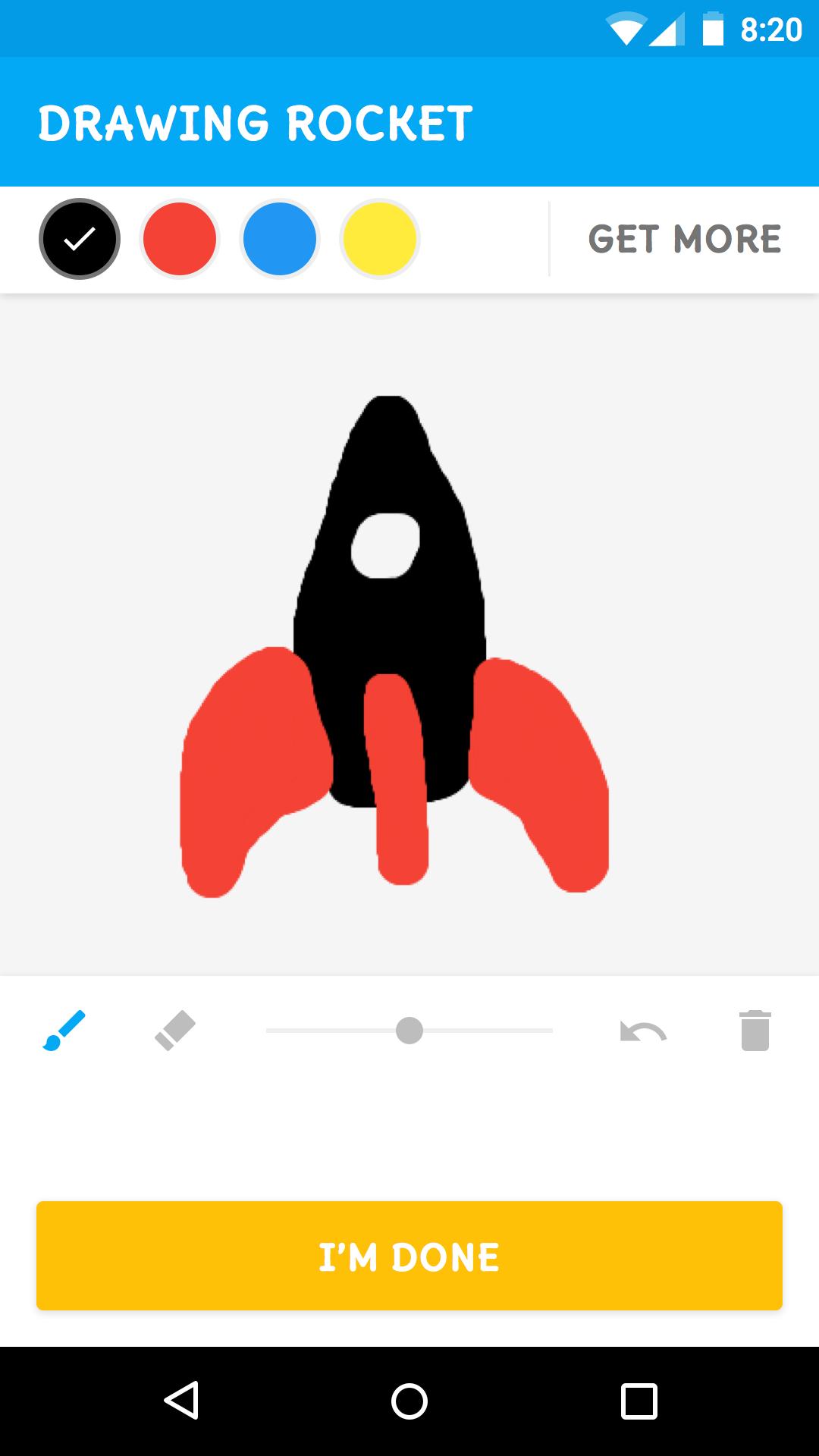Screen dimensions: 819x1456
Task: Tap GET MORE colors
Action: [685, 240]
